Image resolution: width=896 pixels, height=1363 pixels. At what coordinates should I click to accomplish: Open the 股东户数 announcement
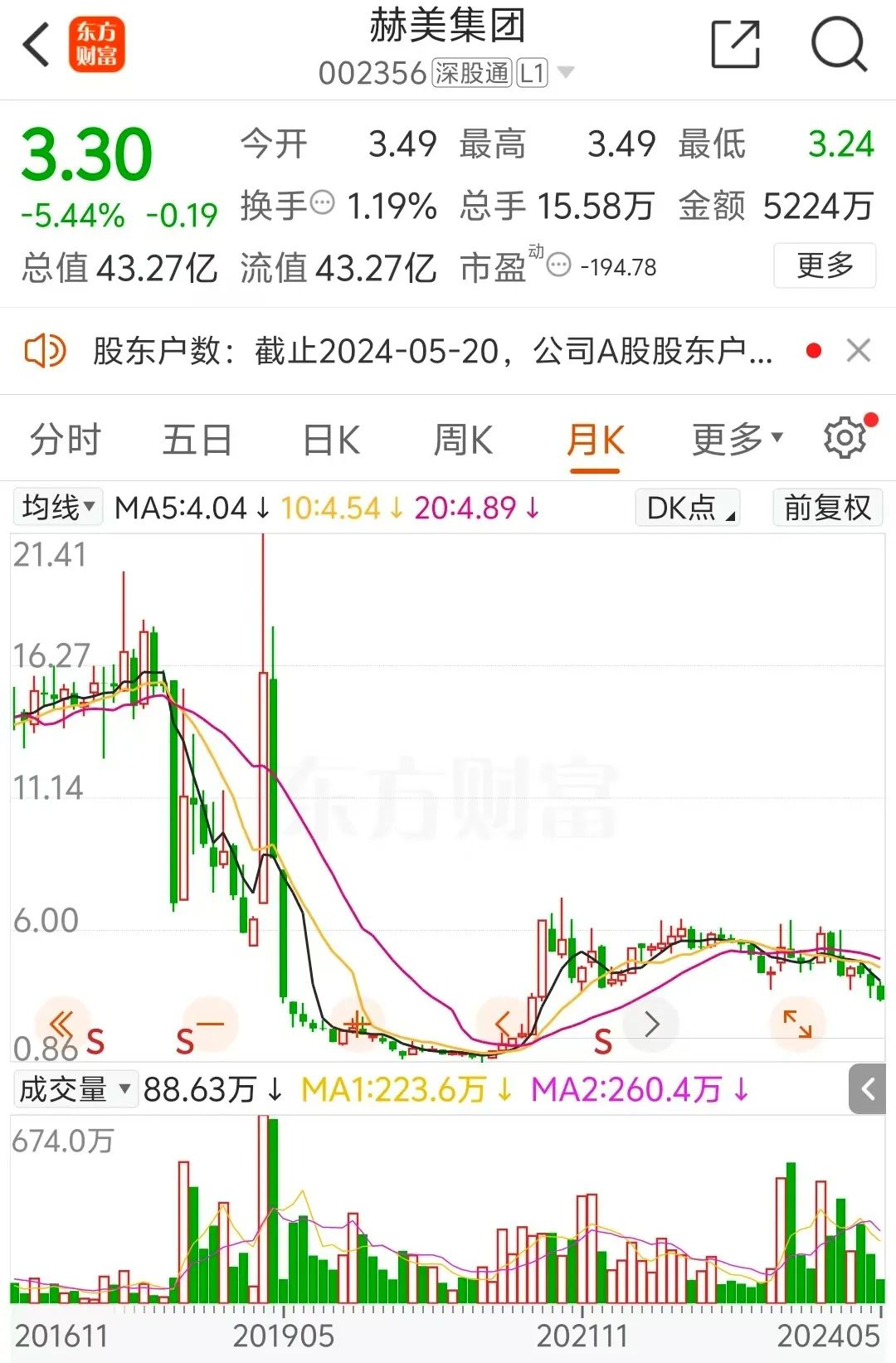(x=431, y=352)
